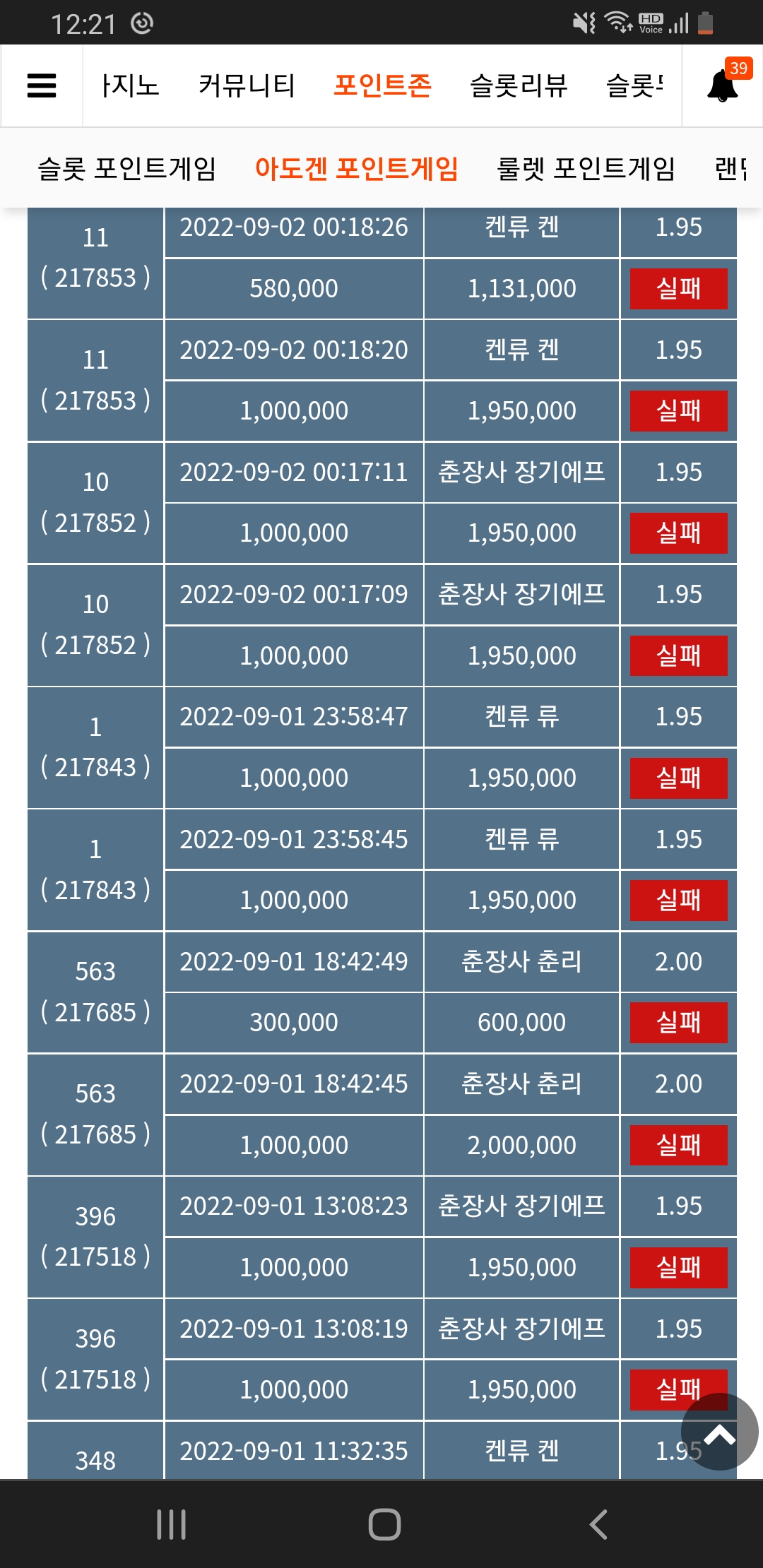763x1568 pixels.
Task: Open 슬롯 포인트게임 sub-tab
Action: 127,169
